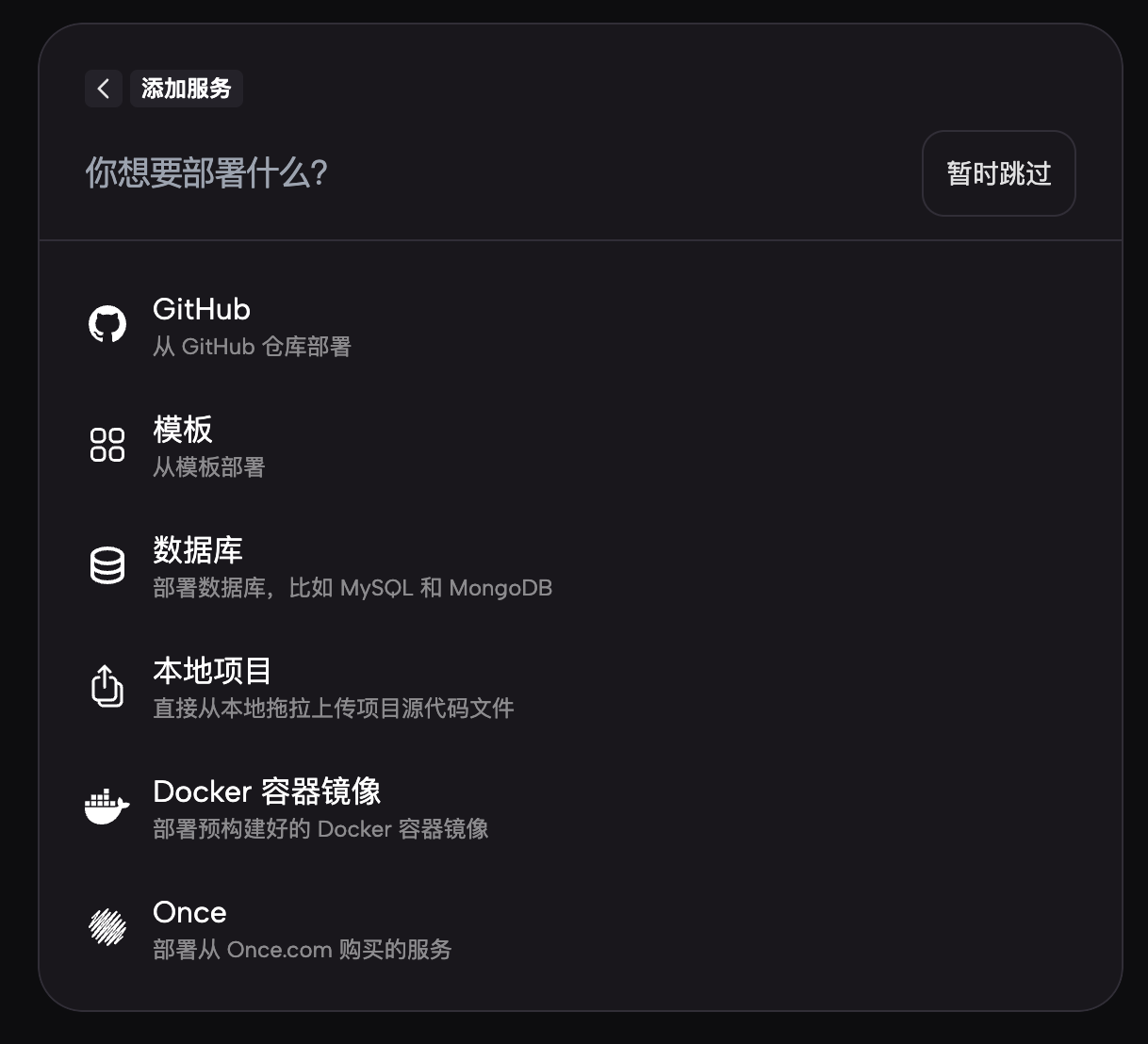Screen dimensions: 1148x1044
Task: Go back using the left arrow
Action: point(104,89)
